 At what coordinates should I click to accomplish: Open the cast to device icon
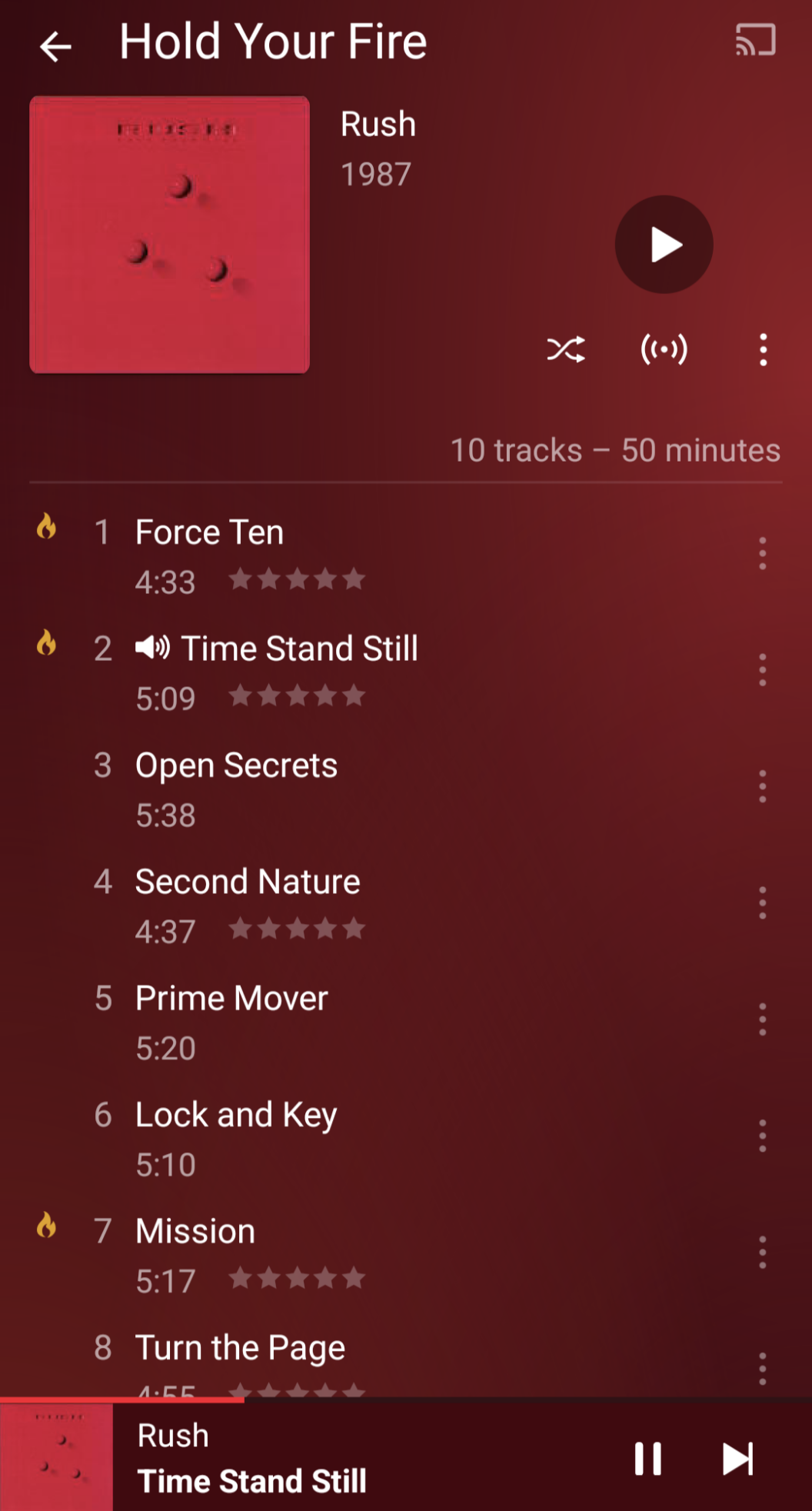(x=755, y=40)
